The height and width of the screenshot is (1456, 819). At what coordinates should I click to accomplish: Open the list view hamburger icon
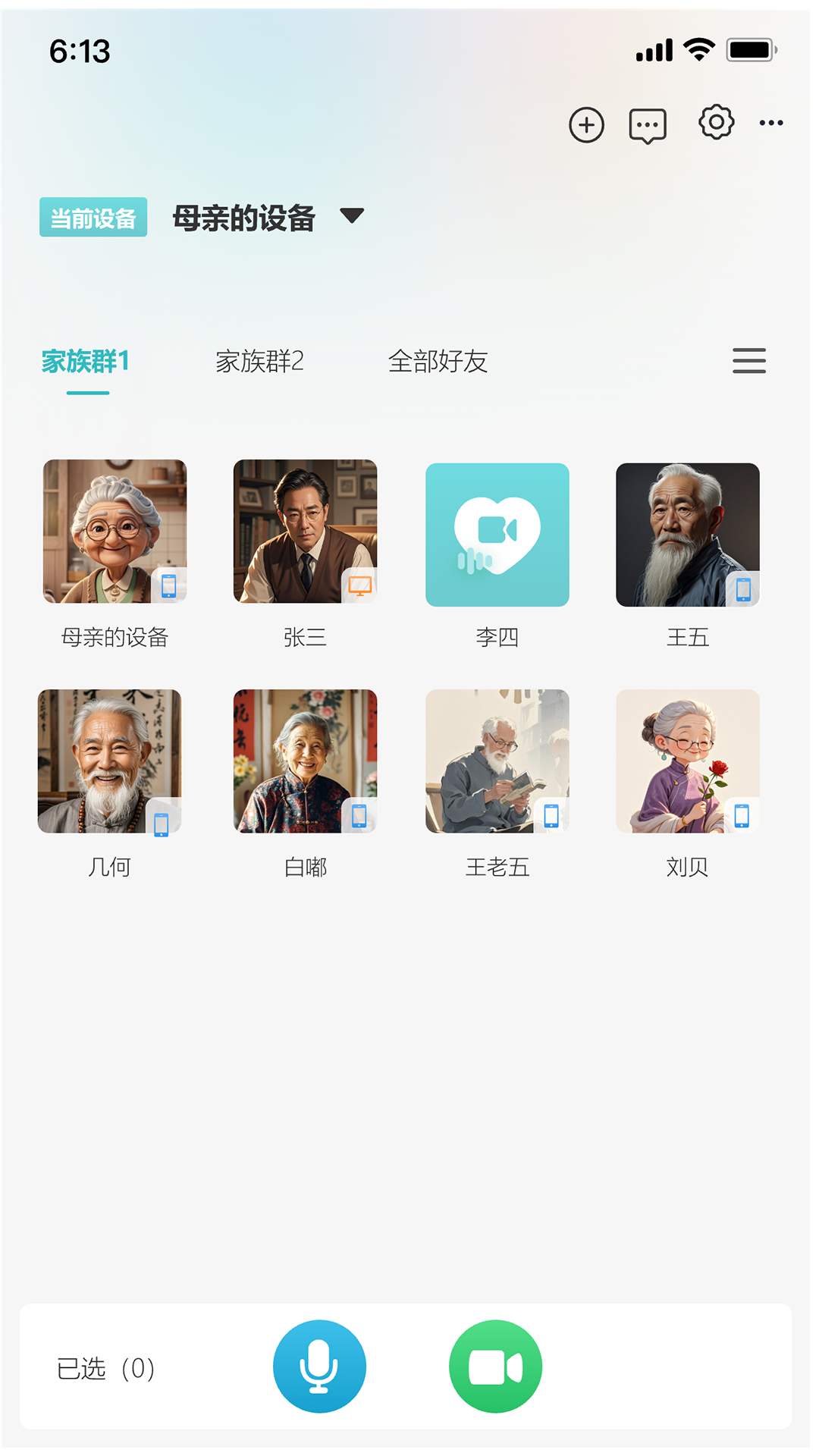click(748, 362)
